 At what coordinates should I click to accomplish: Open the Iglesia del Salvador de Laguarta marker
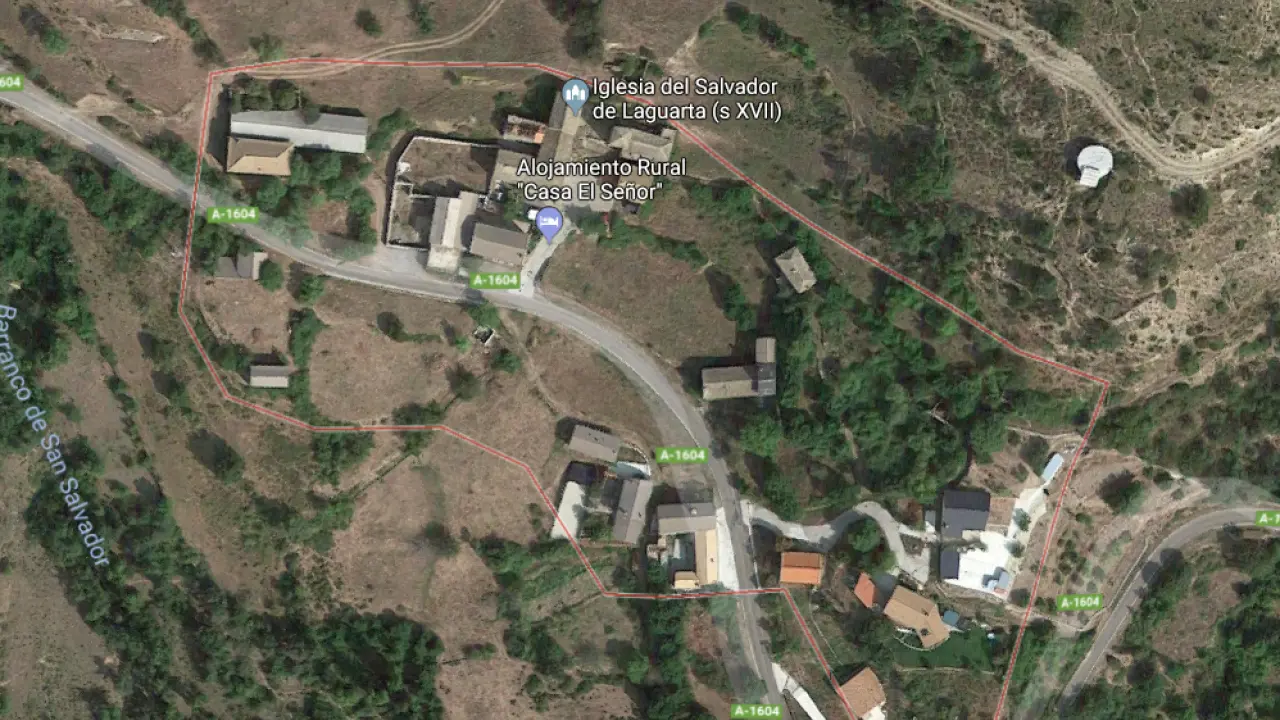[575, 95]
